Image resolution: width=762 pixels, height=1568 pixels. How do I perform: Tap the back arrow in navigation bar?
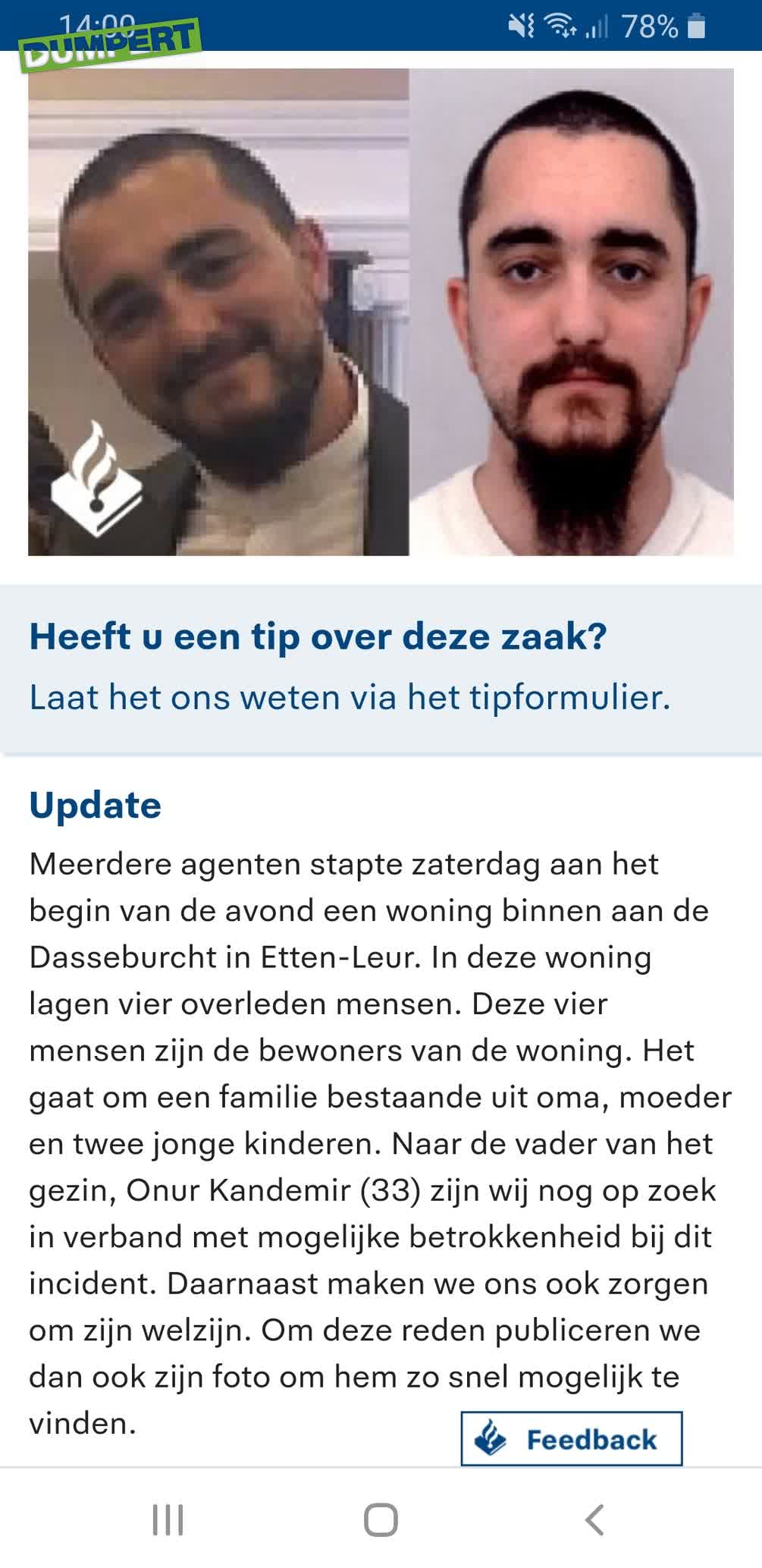click(x=592, y=1520)
